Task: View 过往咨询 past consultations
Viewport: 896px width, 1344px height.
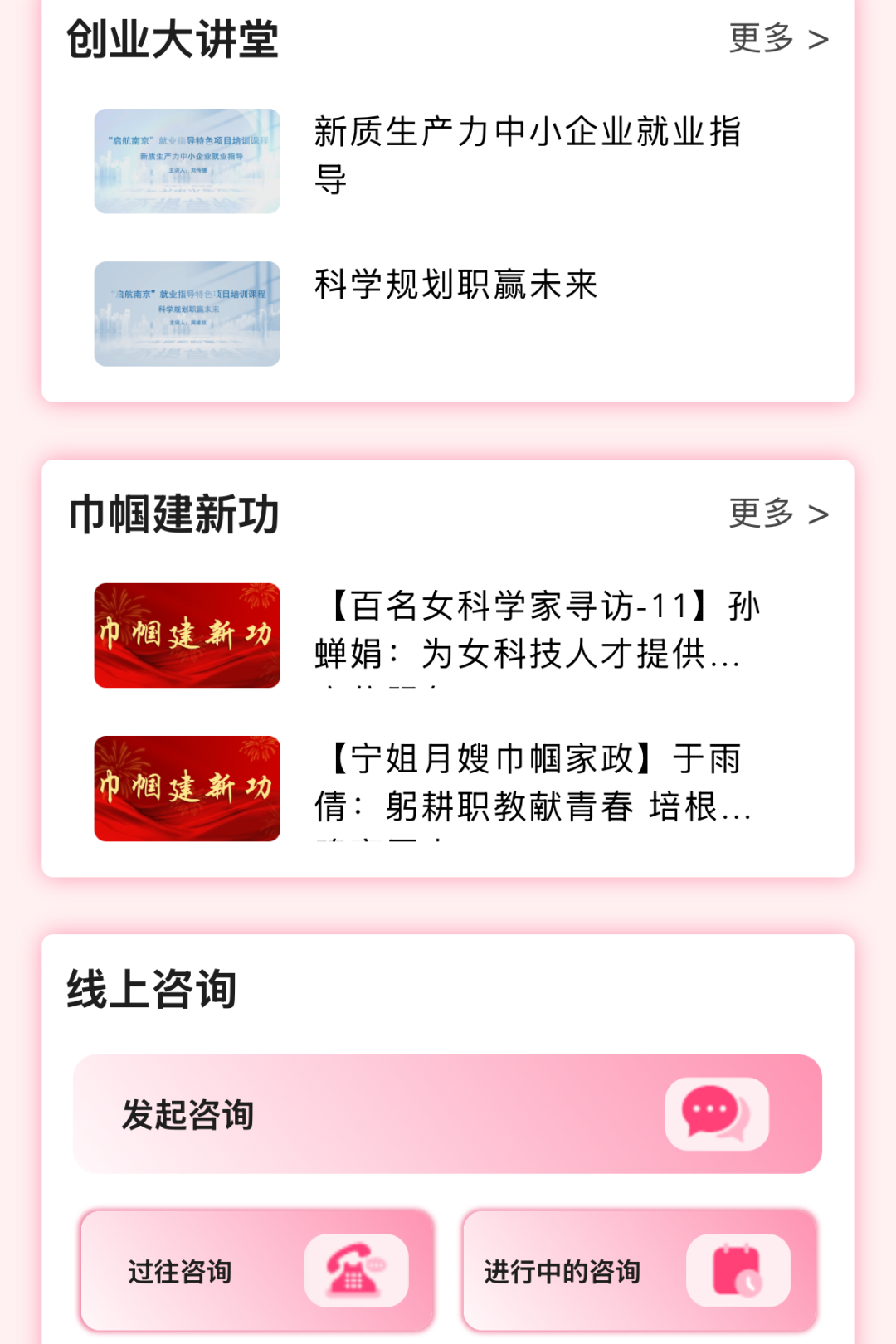Action: (257, 1270)
